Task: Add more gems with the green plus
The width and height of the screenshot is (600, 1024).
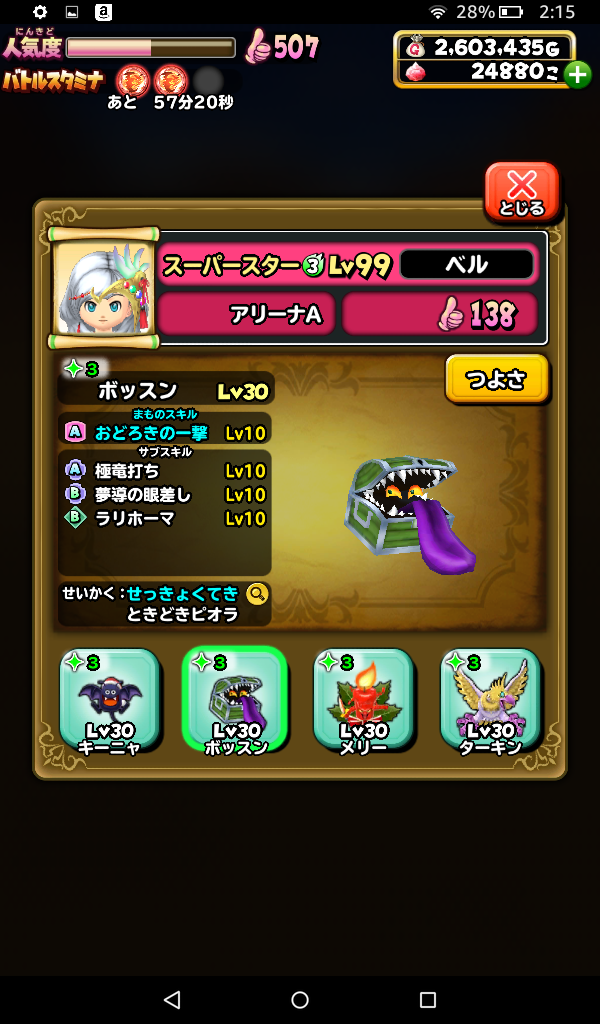Action: click(x=577, y=74)
